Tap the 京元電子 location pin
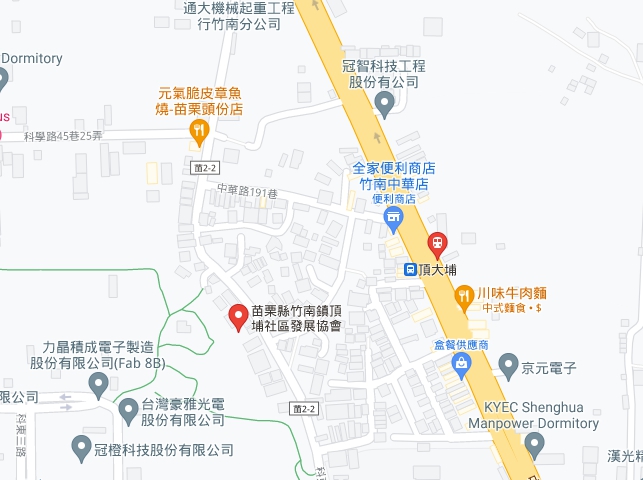Screen dimensions: 643x480 [508, 366]
